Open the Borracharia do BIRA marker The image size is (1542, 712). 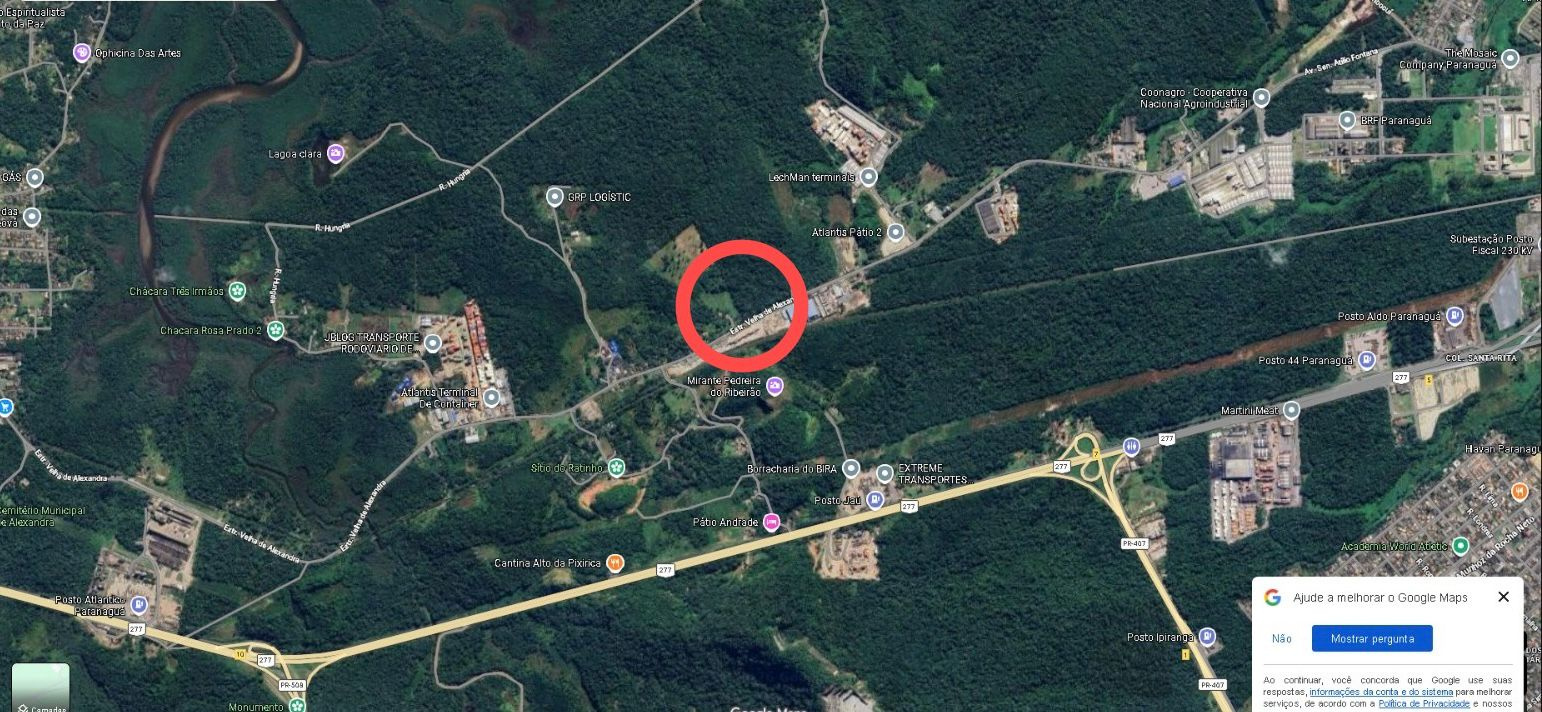(x=851, y=468)
